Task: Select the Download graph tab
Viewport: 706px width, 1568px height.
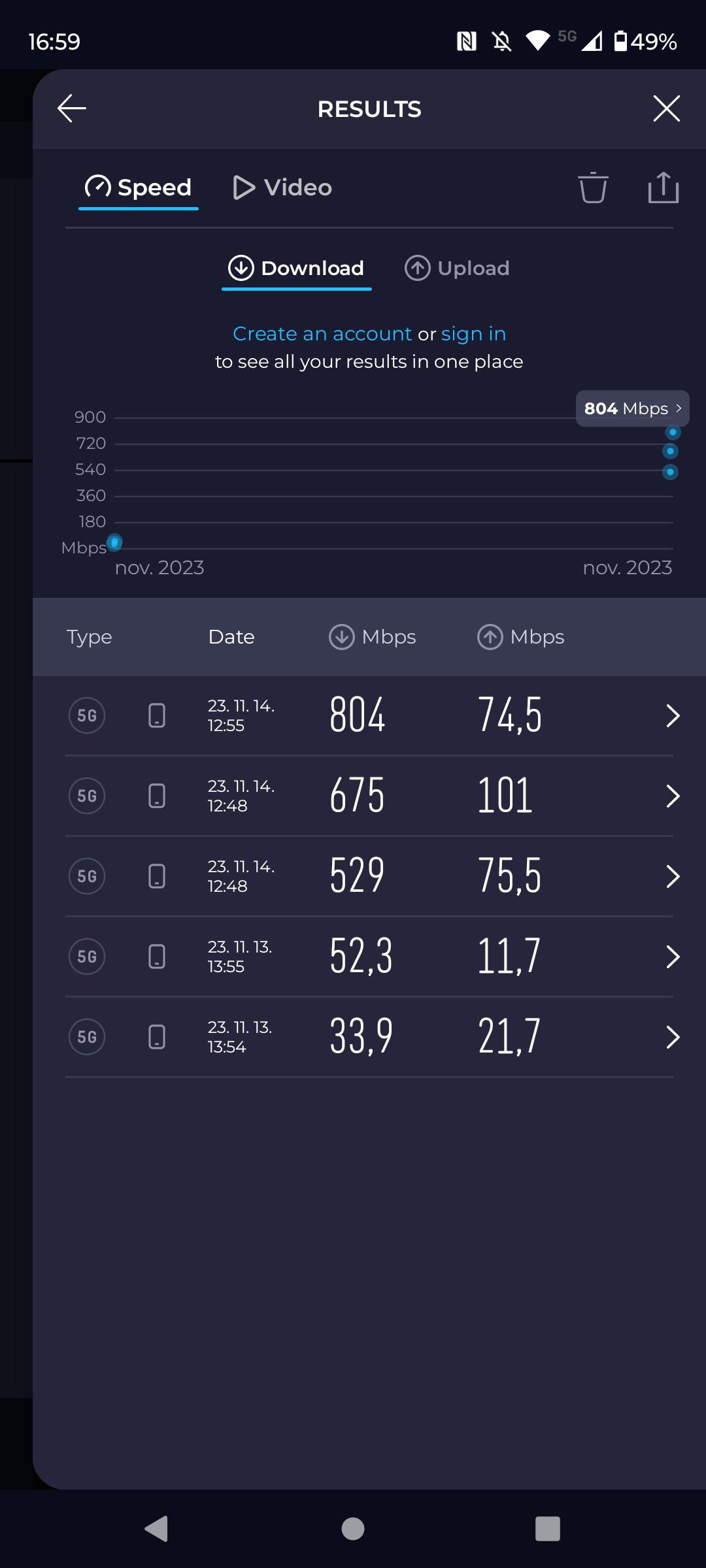Action: 296,268
